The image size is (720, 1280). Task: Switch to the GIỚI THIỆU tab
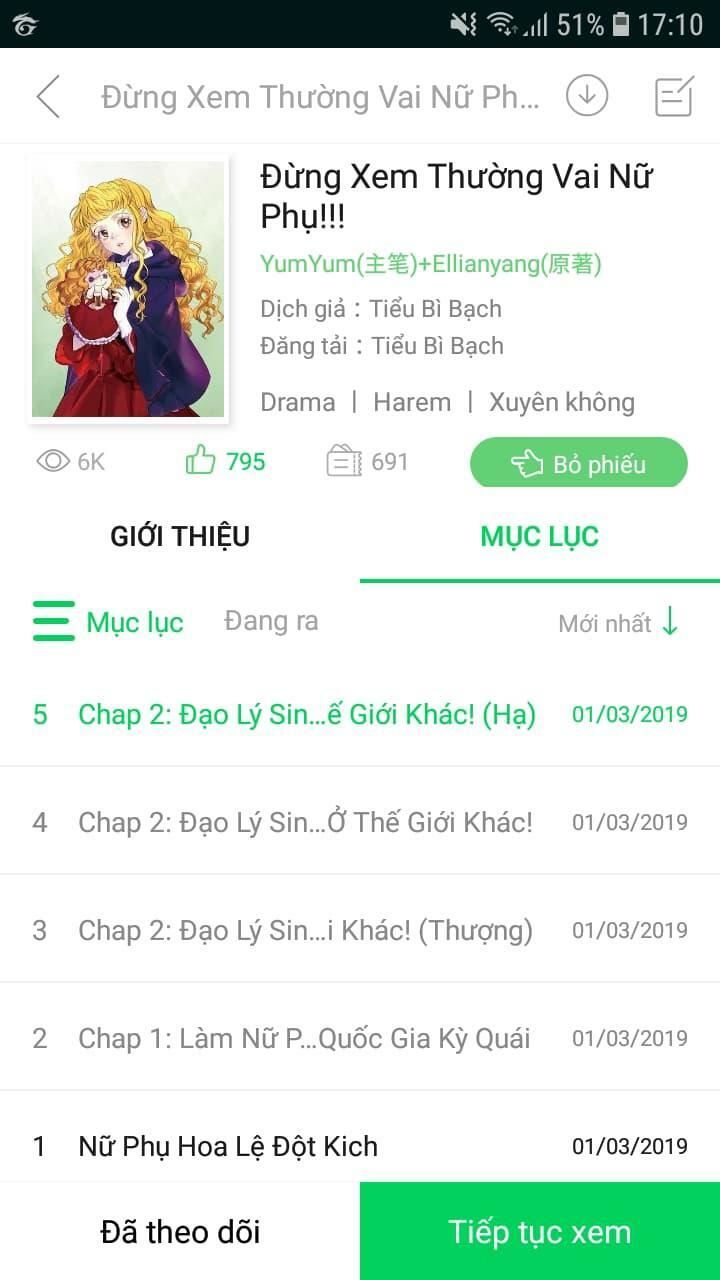pyautogui.click(x=180, y=535)
